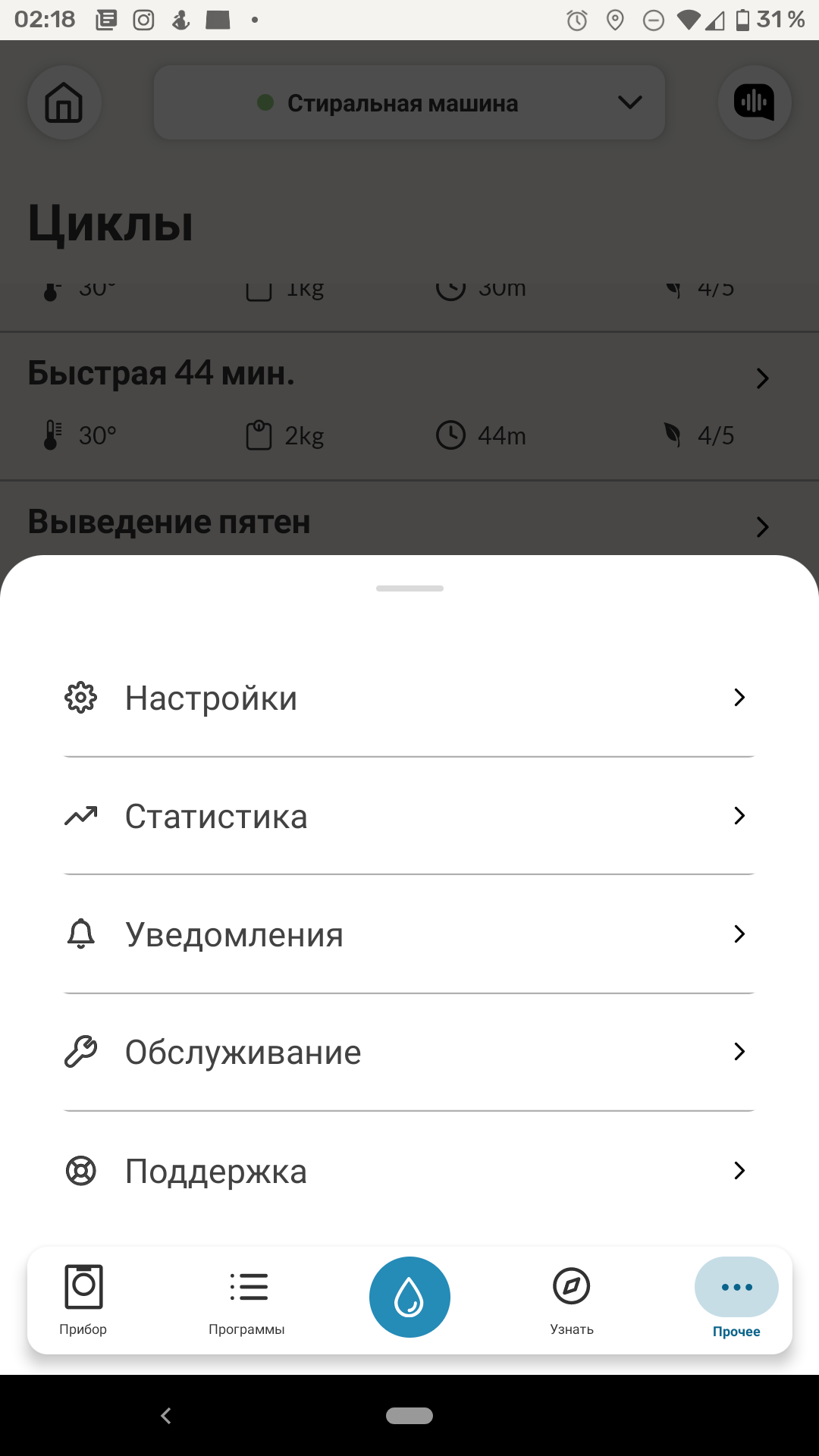
Task: Open Поддержка
Action: (408, 1171)
